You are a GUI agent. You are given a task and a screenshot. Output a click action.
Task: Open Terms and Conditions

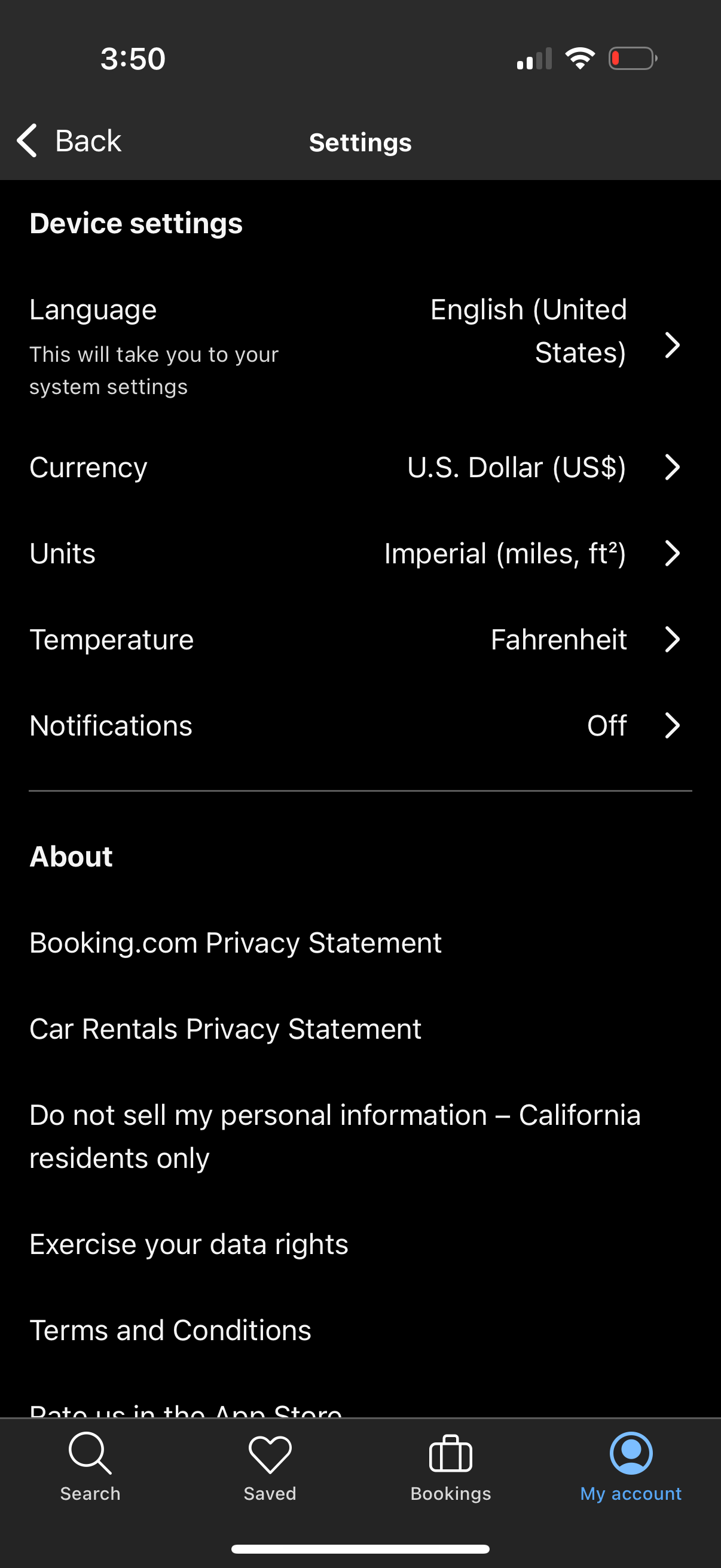[170, 1329]
